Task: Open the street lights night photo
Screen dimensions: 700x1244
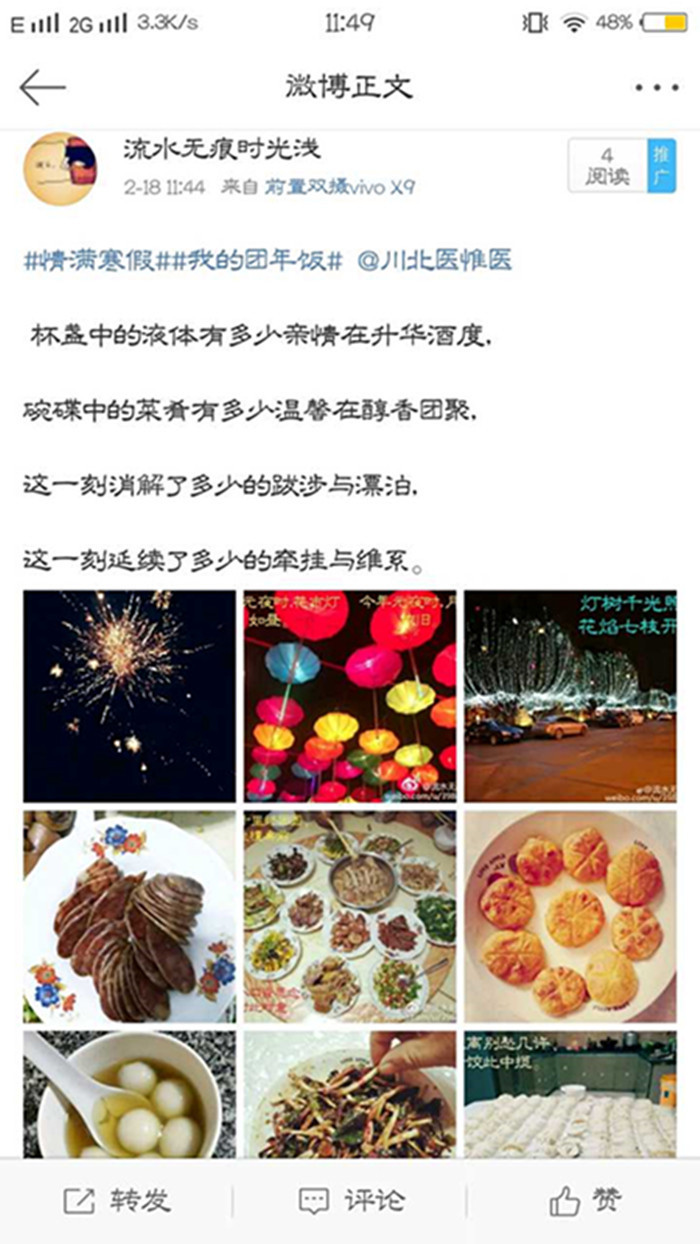Action: 570,696
